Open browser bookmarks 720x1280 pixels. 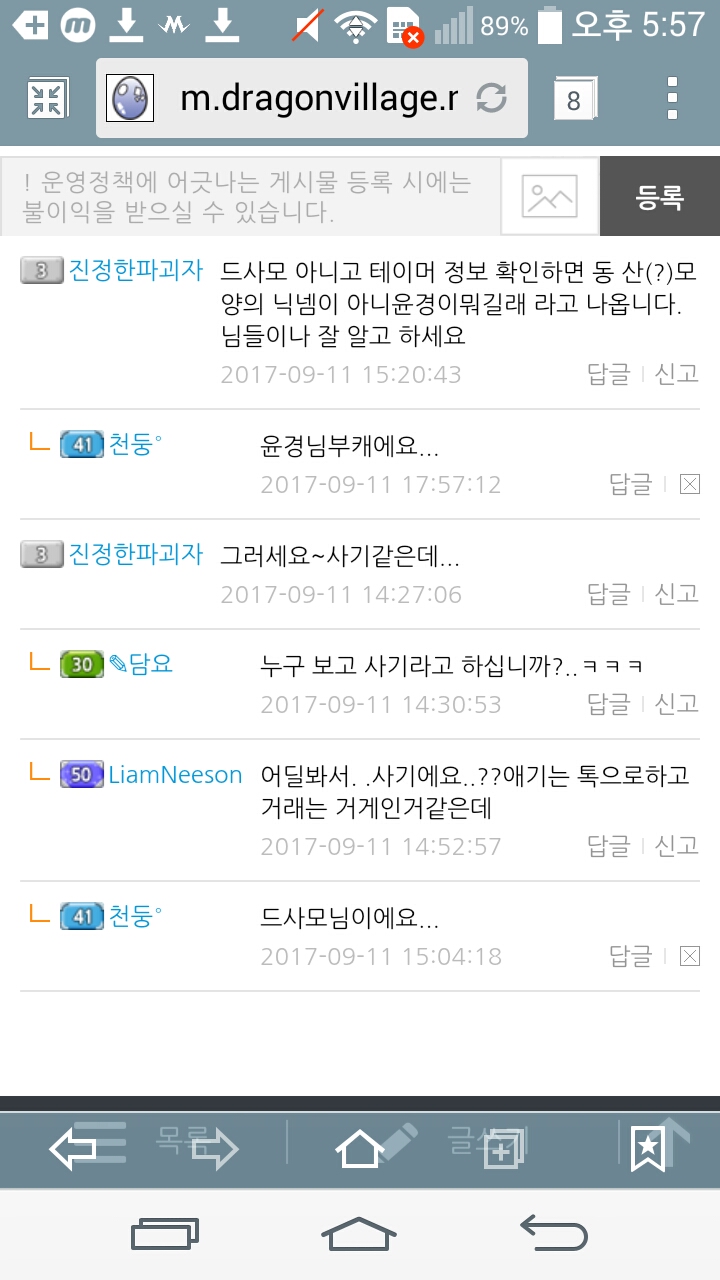(648, 1148)
